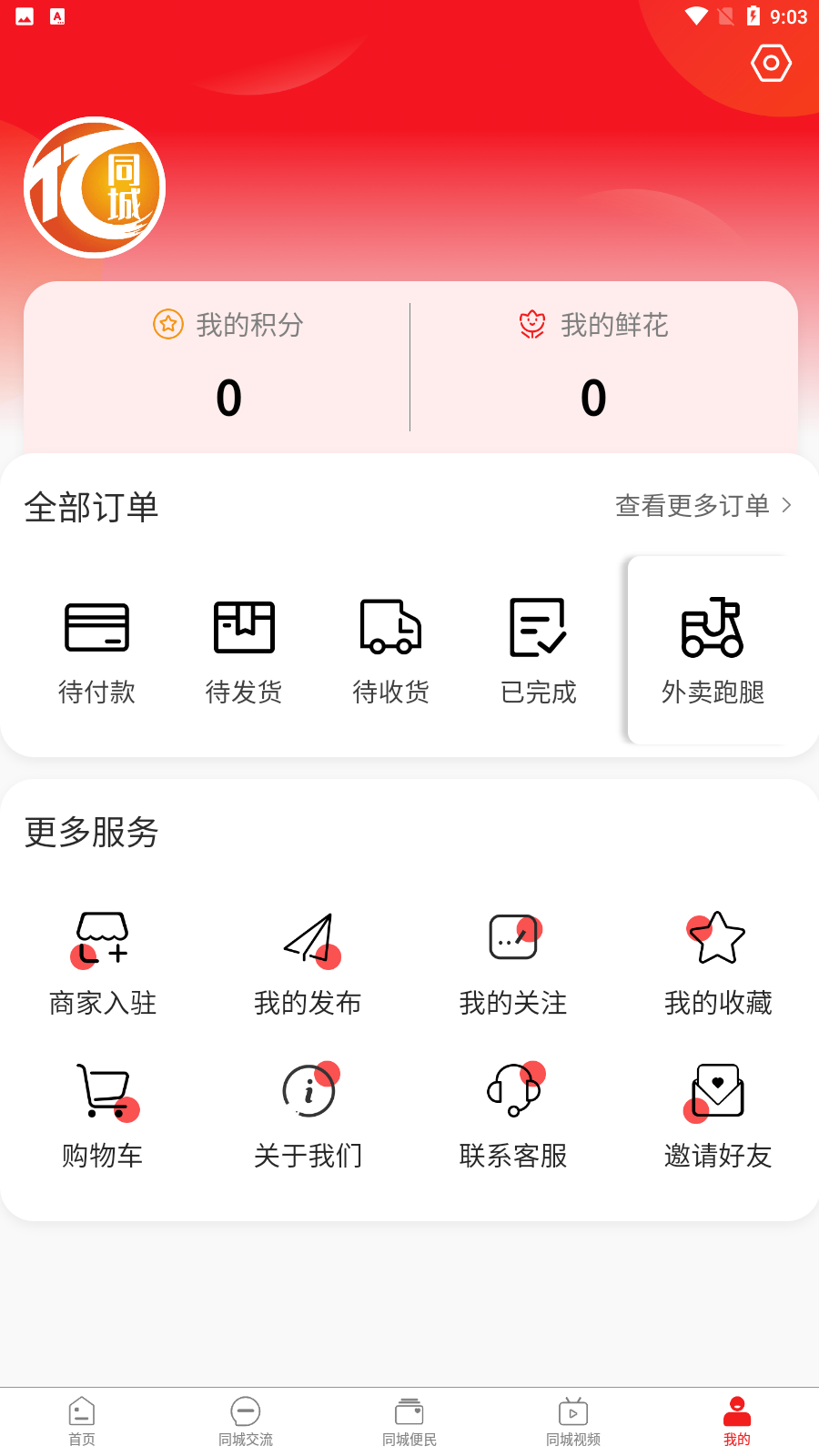Tap the profile avatar
This screenshot has height=1456, width=819.
[95, 187]
